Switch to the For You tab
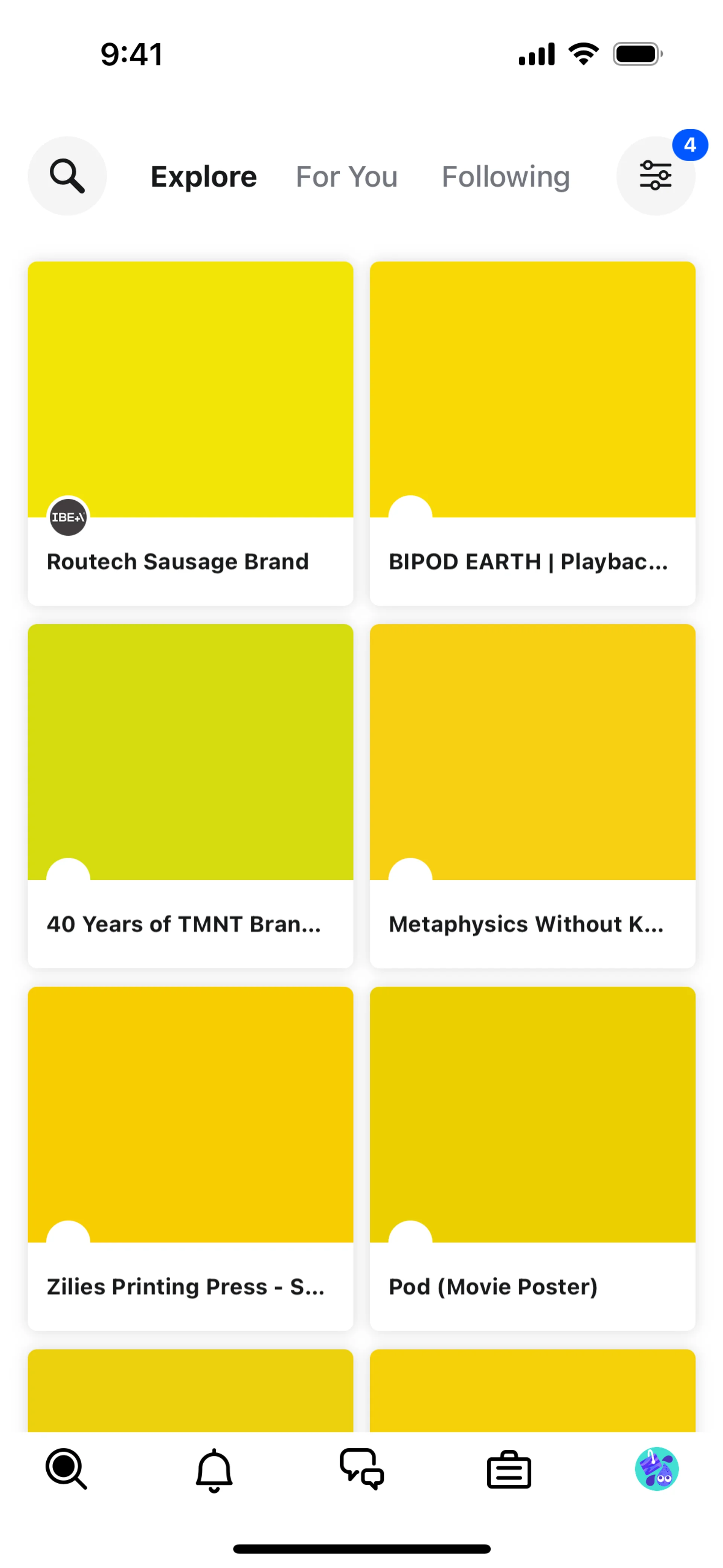The height and width of the screenshot is (1568, 723). click(346, 177)
